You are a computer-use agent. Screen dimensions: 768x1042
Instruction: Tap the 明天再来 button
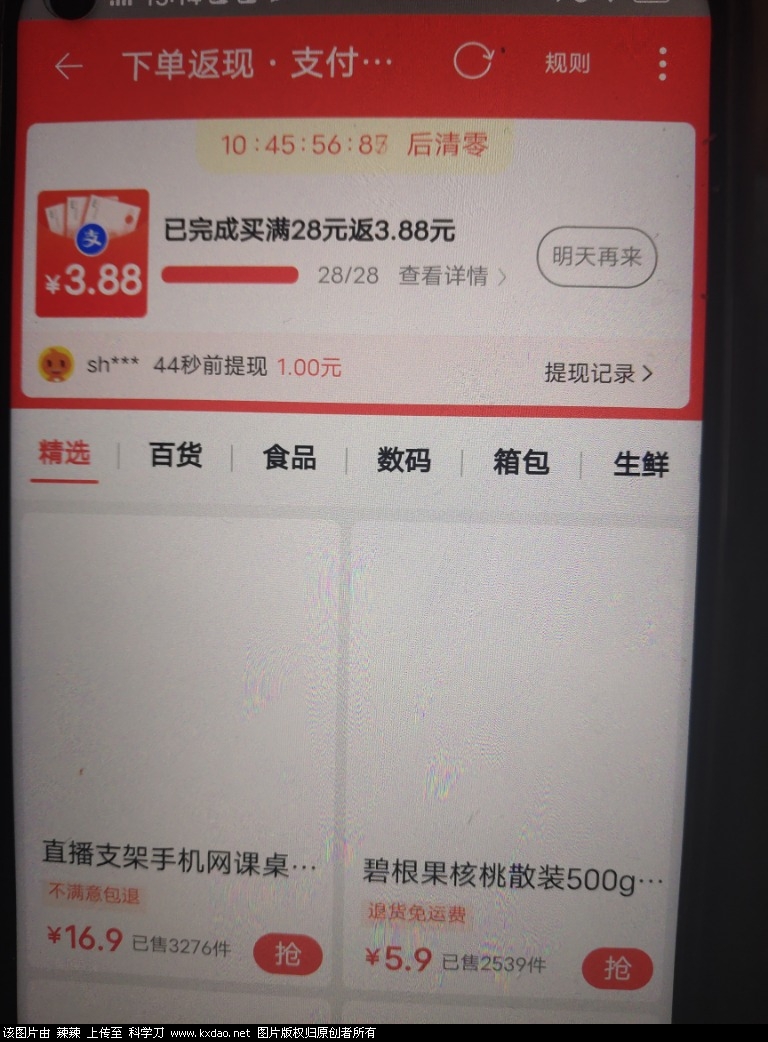(x=596, y=257)
